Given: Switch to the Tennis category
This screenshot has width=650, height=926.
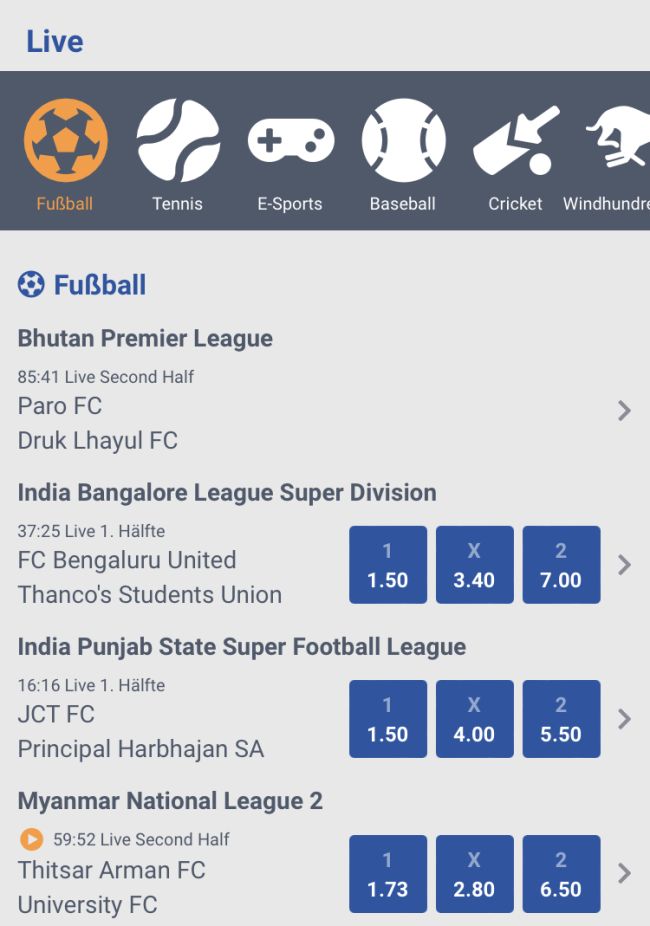Looking at the screenshot, I should (177, 153).
